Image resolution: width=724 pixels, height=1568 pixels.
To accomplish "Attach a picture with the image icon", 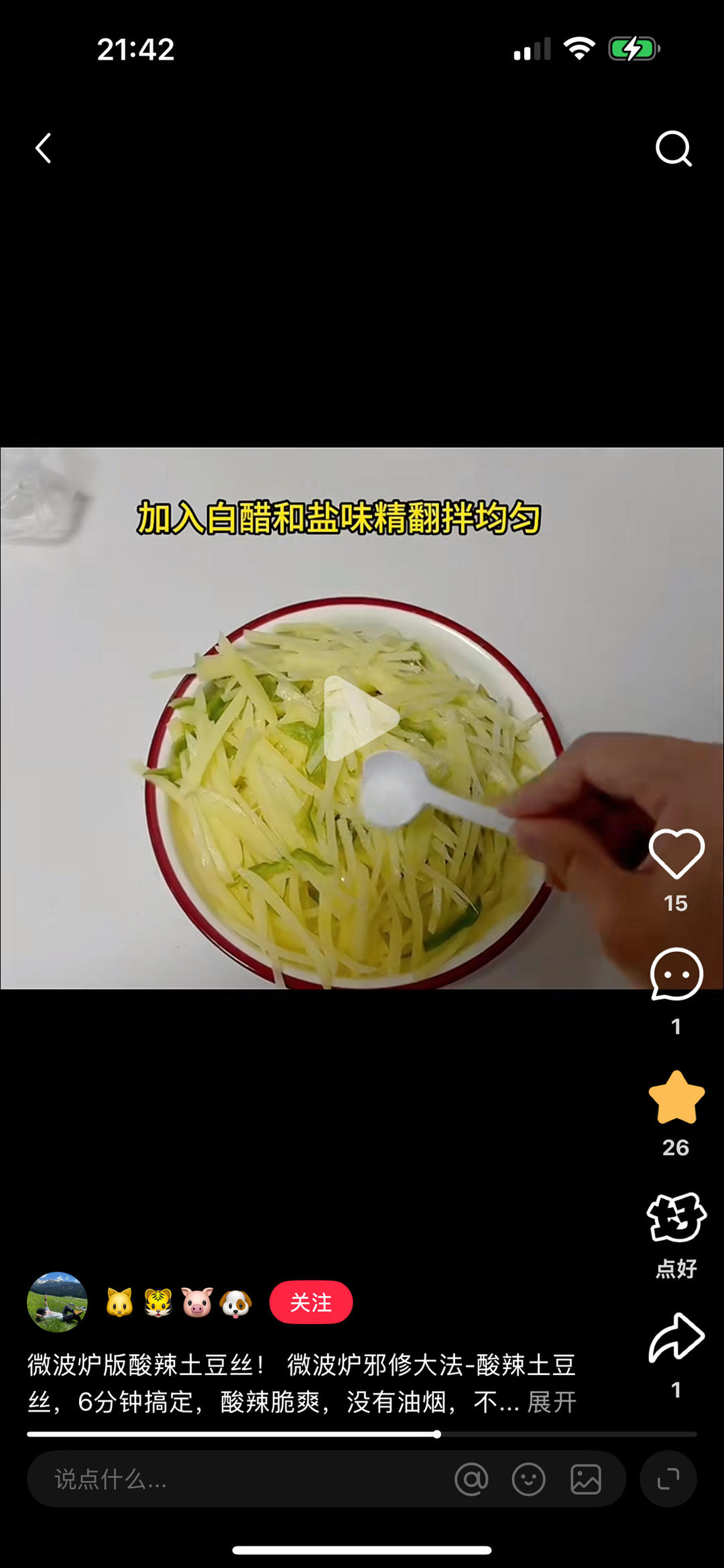I will [x=586, y=1479].
